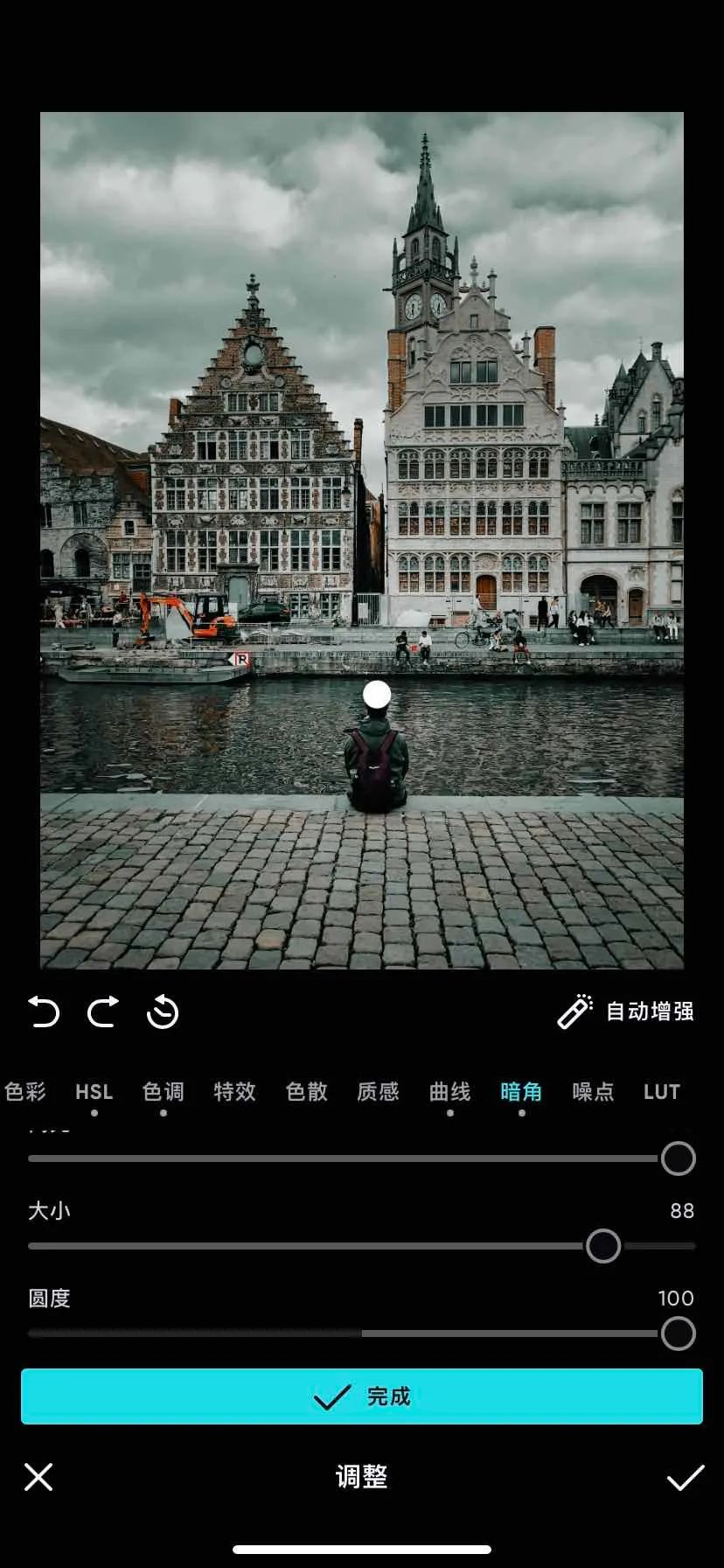Open the 质感 texture tab
The width and height of the screenshot is (724, 1568).
(x=377, y=1092)
